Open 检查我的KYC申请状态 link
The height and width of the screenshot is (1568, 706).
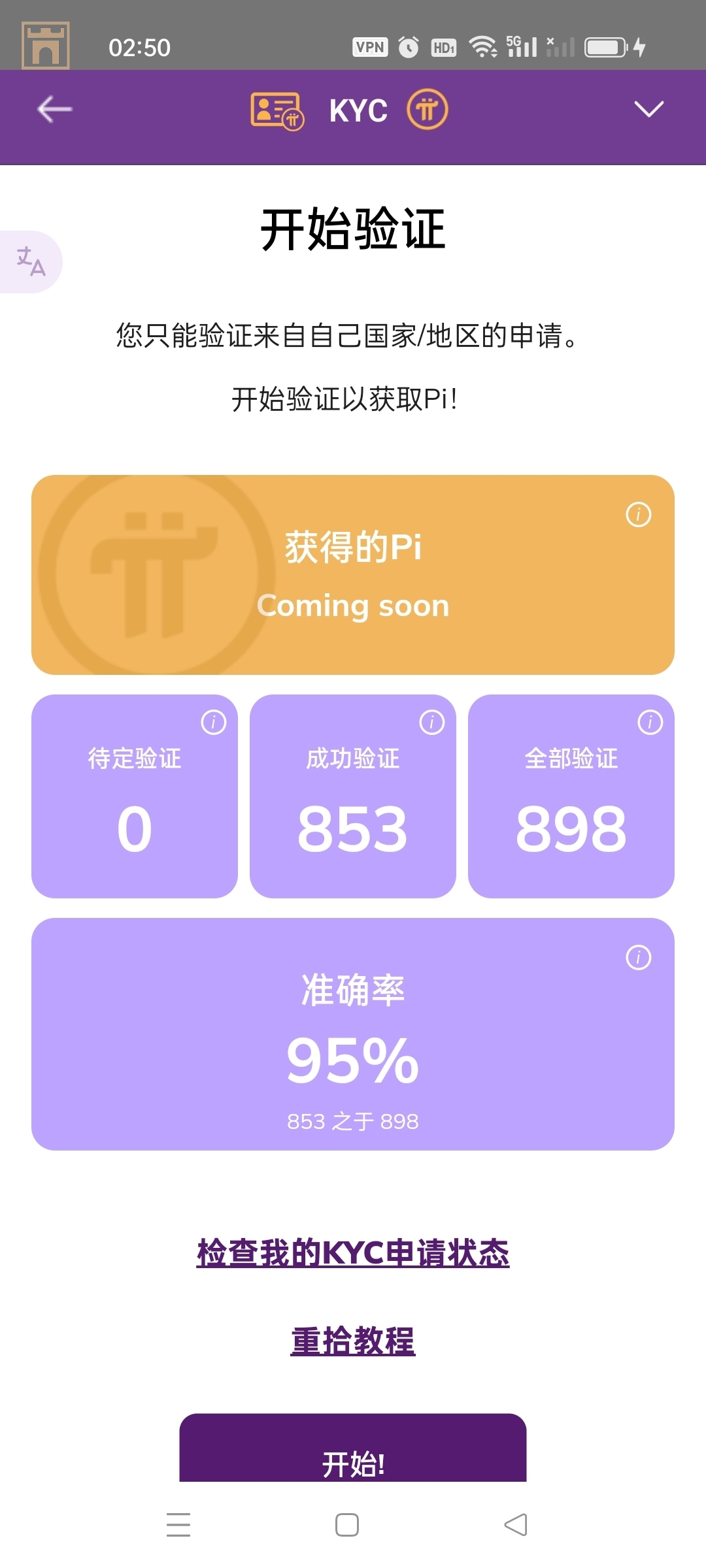tap(353, 1253)
